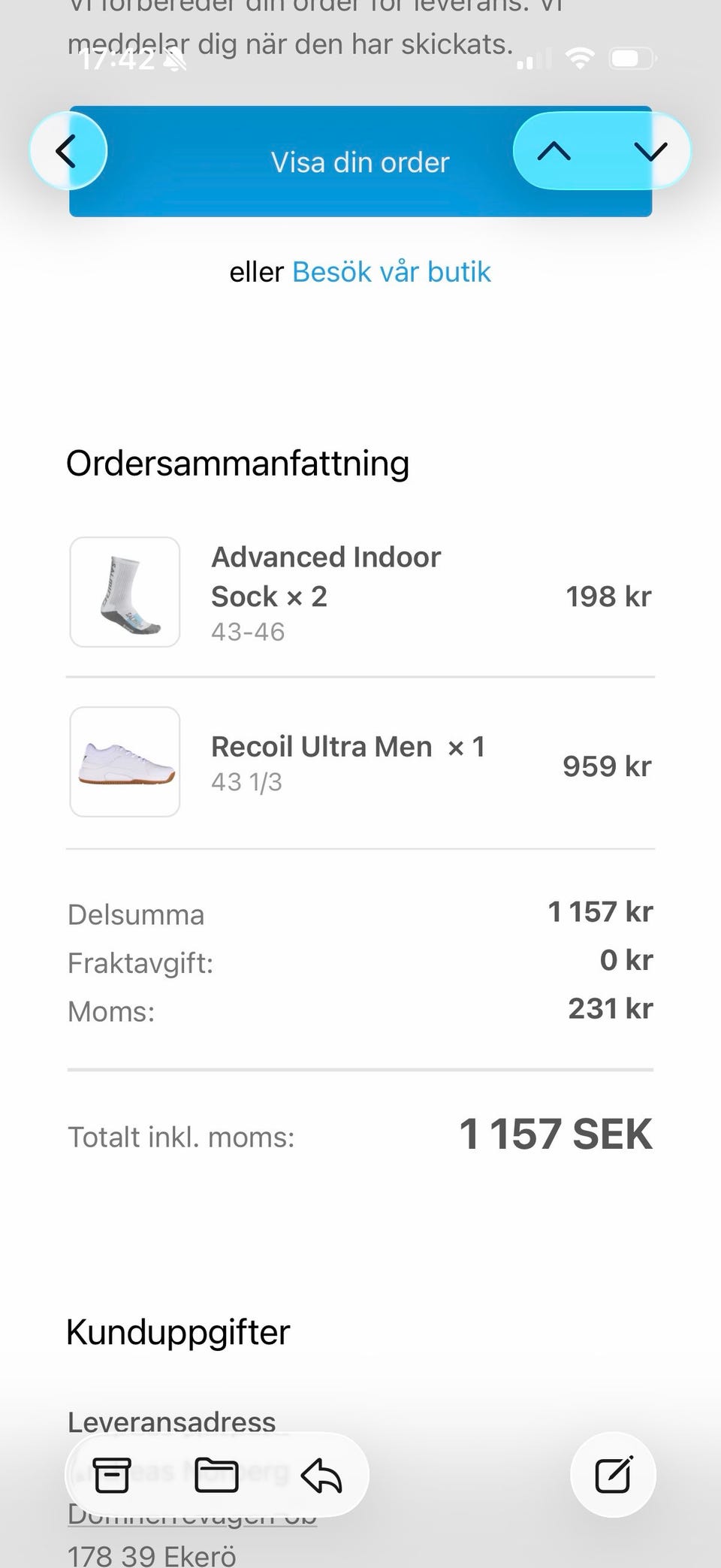
Task: Compose a new email
Action: point(613,1475)
